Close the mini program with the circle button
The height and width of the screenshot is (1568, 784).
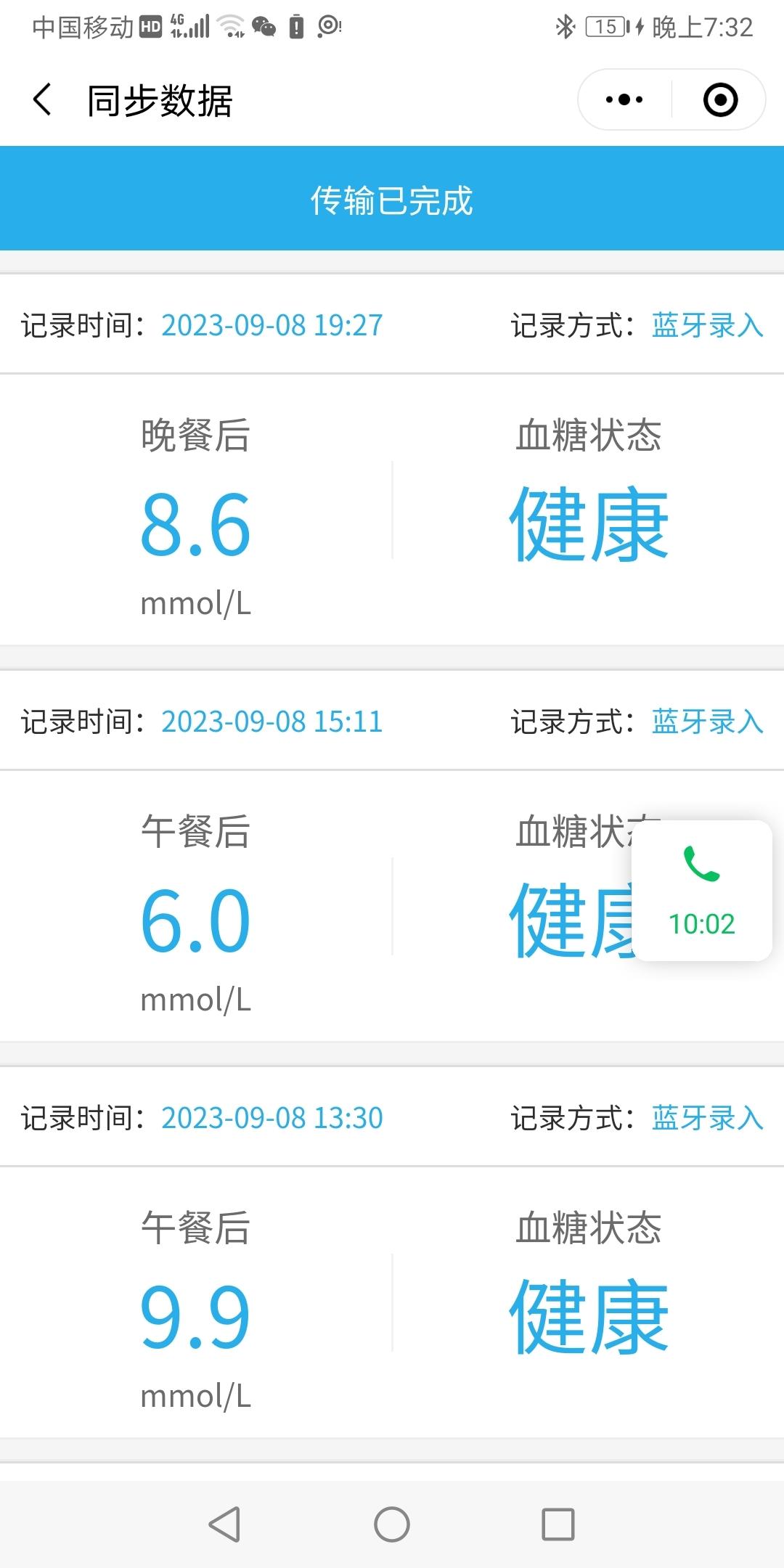tap(720, 99)
